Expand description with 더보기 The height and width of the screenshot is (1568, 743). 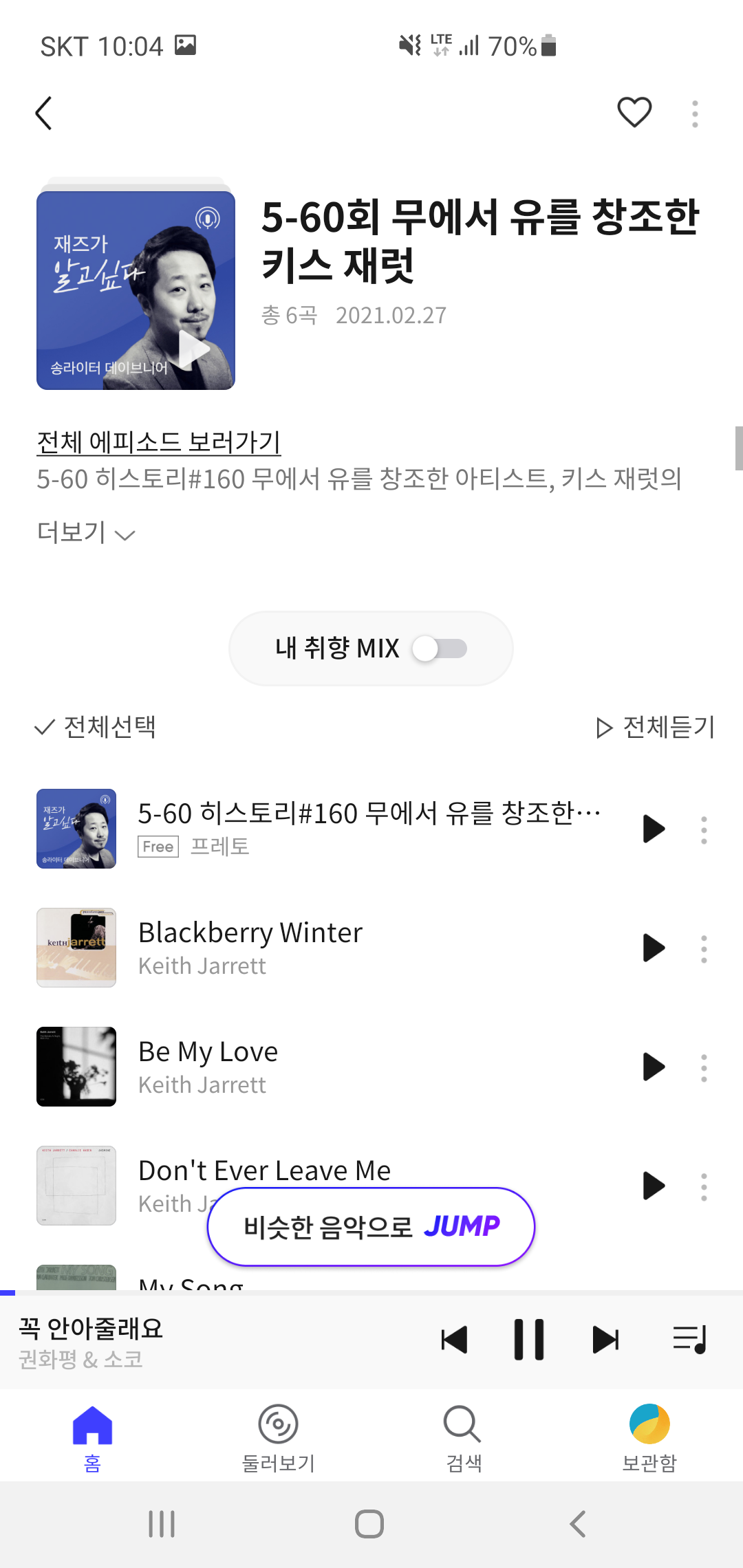[86, 532]
